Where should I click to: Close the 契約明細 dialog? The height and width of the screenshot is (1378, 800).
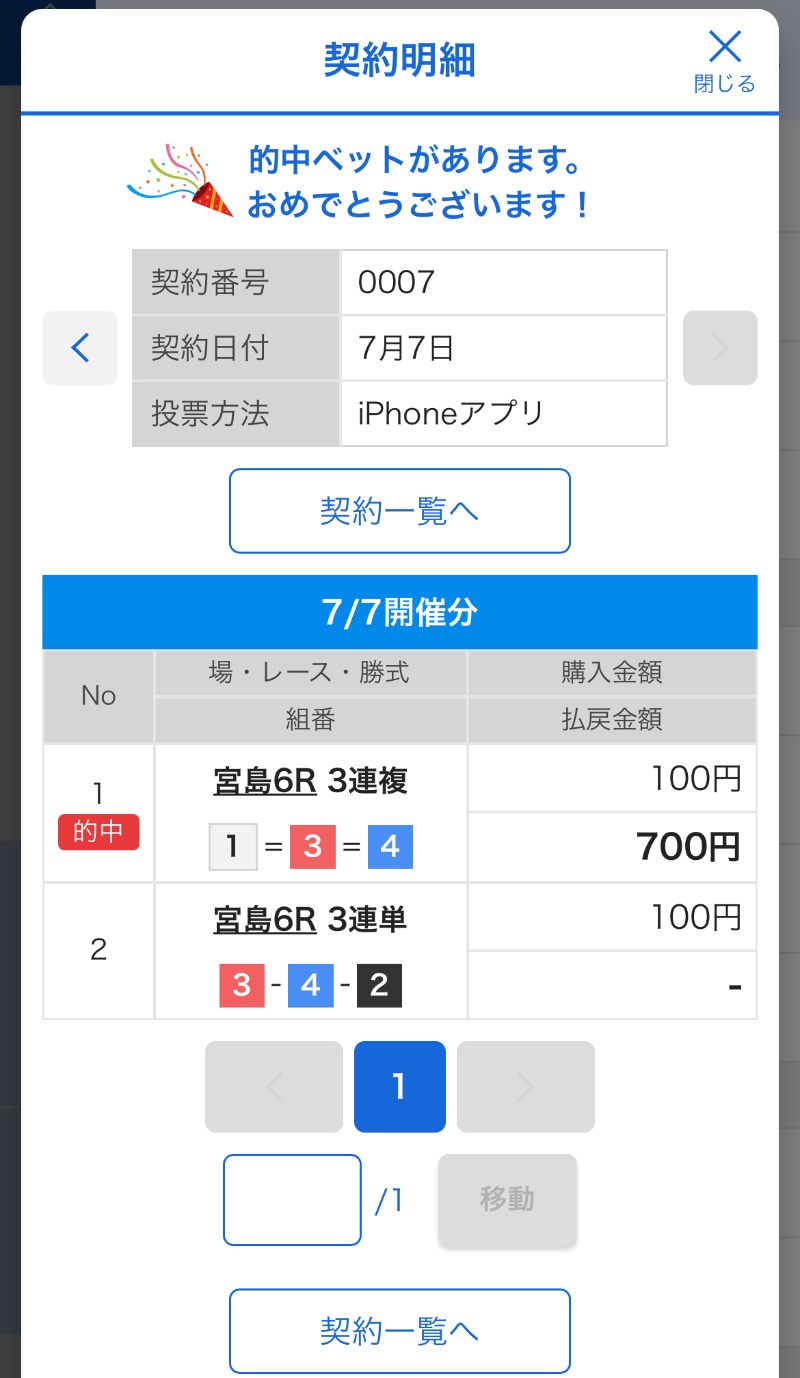pyautogui.click(x=724, y=60)
